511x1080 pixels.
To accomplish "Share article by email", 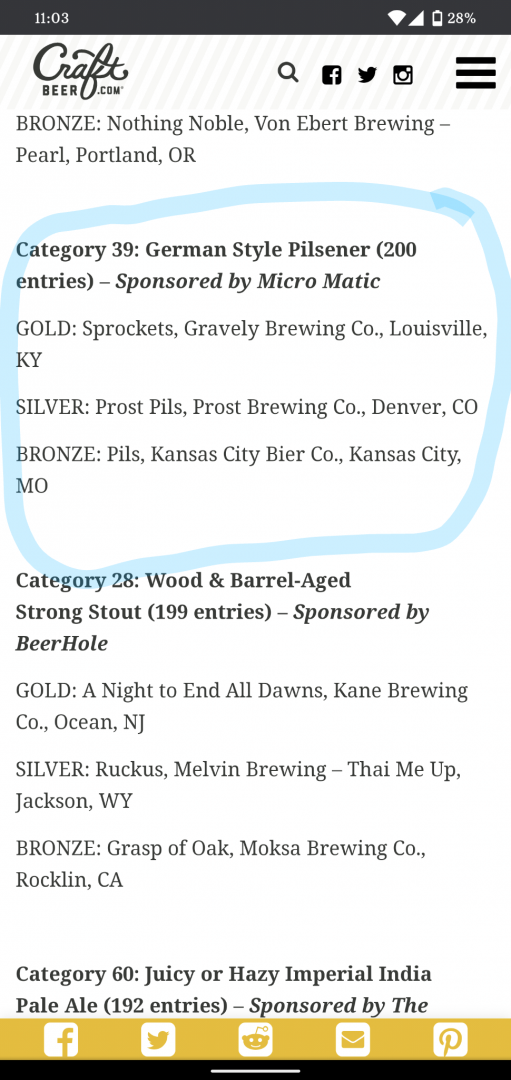I will 353,1039.
